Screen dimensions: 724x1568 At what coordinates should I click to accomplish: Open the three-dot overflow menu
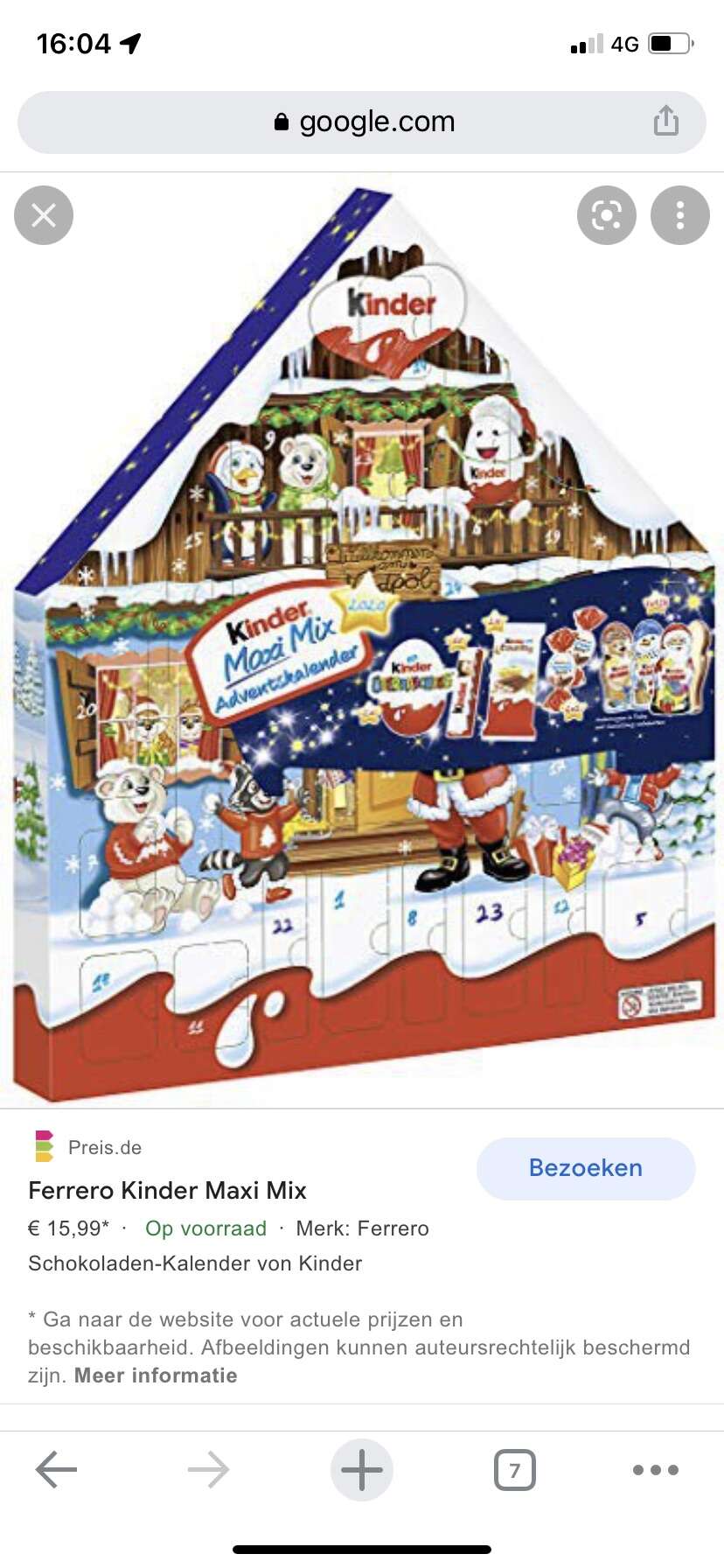coord(680,215)
